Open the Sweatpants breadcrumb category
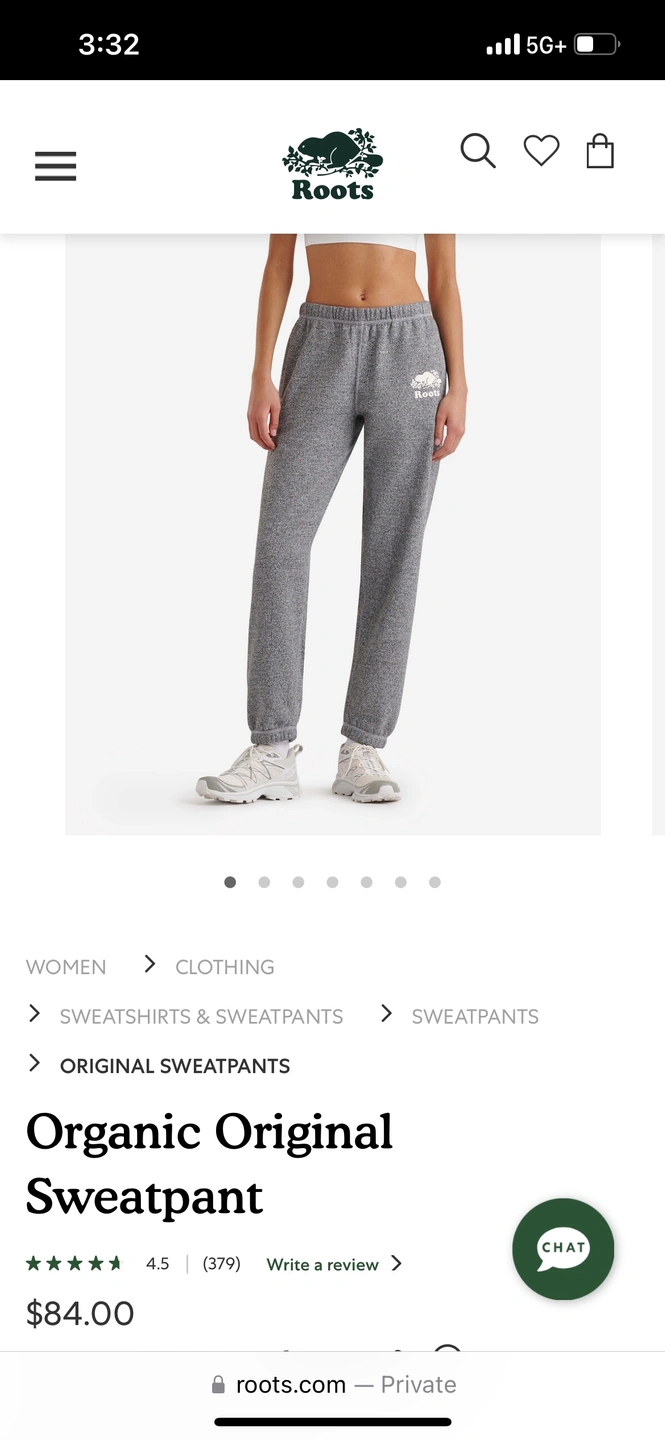Viewport: 665px width, 1440px height. (x=475, y=1016)
